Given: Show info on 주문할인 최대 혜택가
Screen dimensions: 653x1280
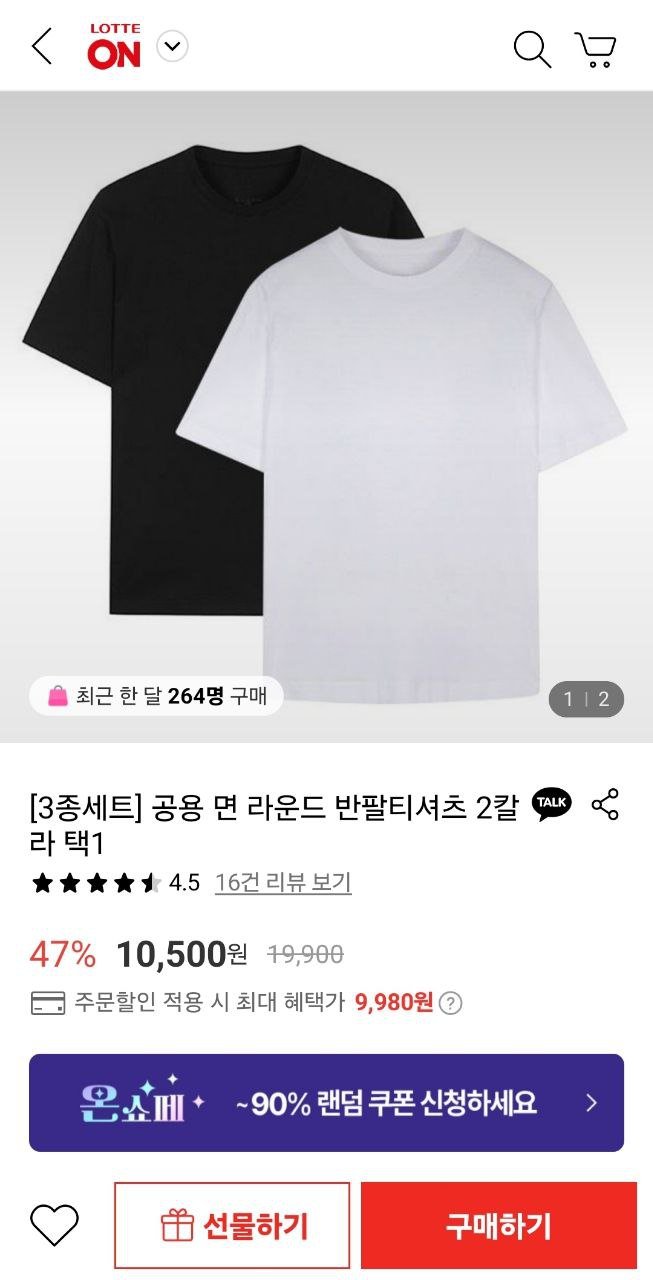Looking at the screenshot, I should point(451,1003).
